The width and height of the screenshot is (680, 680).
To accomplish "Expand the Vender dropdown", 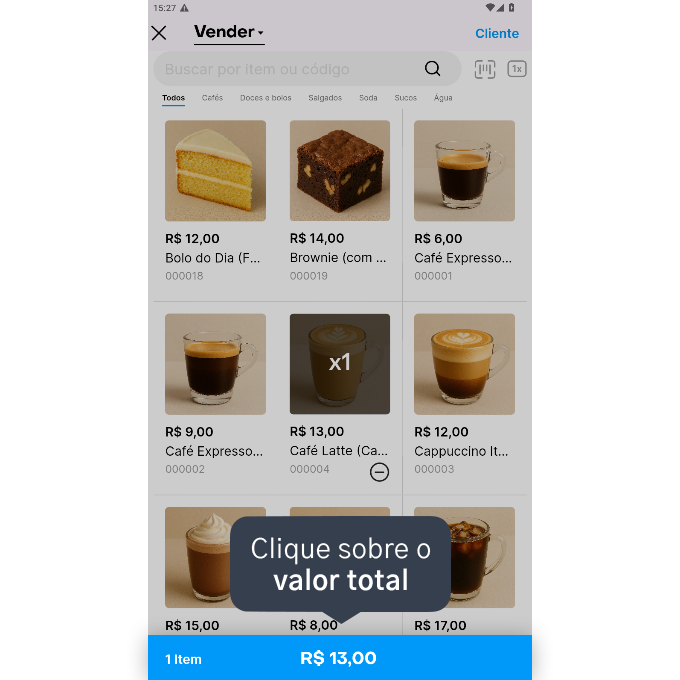I will coord(229,32).
